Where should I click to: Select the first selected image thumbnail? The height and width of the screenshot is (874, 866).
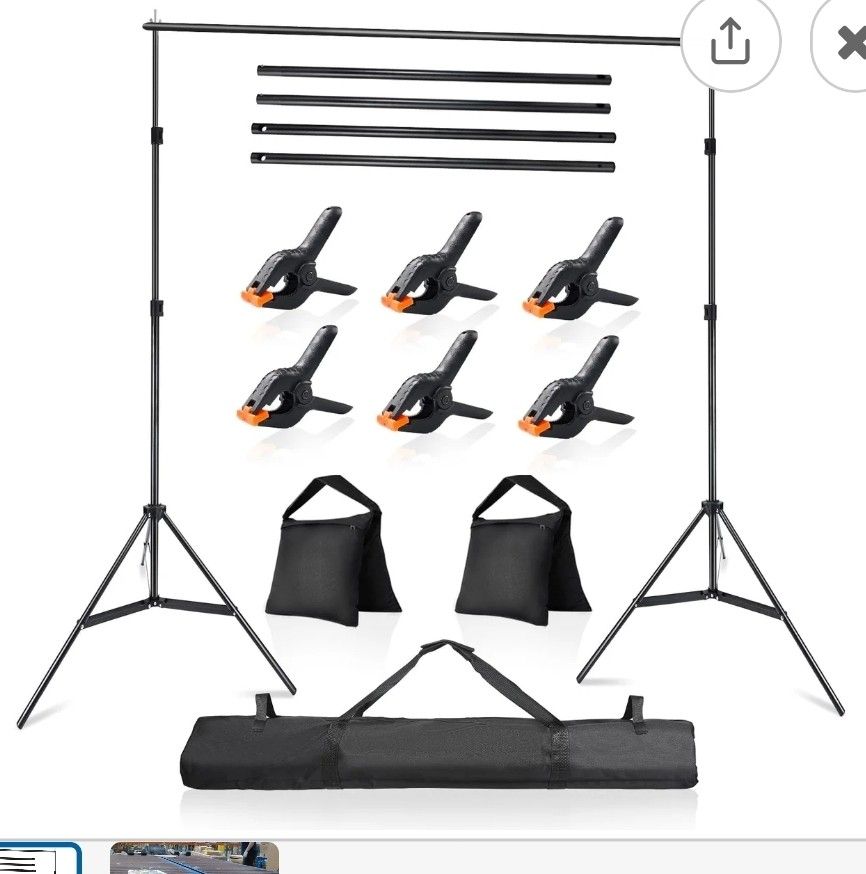pyautogui.click(x=38, y=859)
